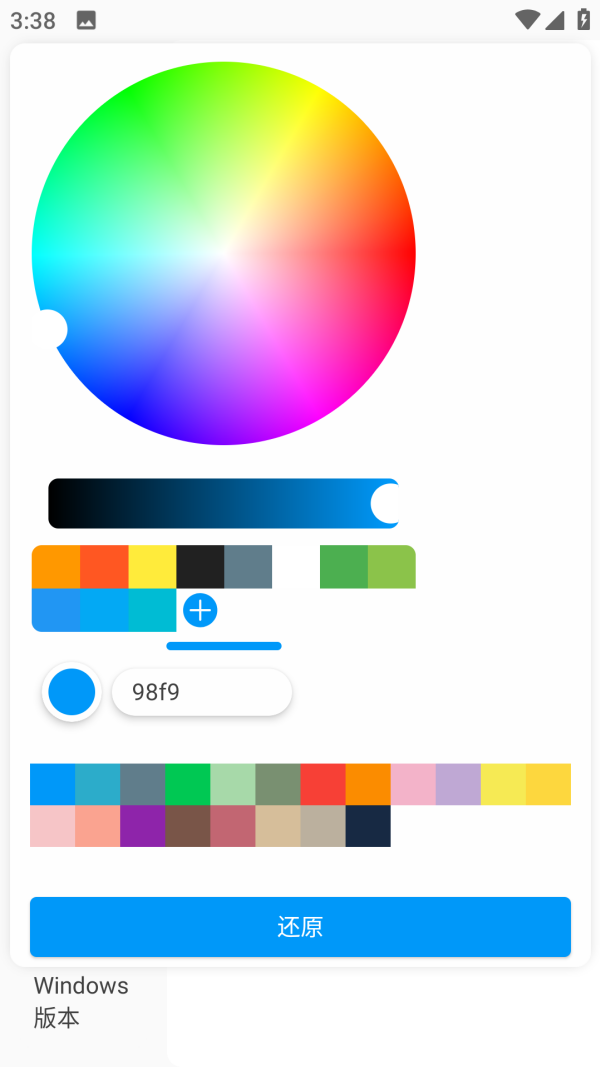Tap the brightness slider bar
The height and width of the screenshot is (1067, 600).
point(220,503)
